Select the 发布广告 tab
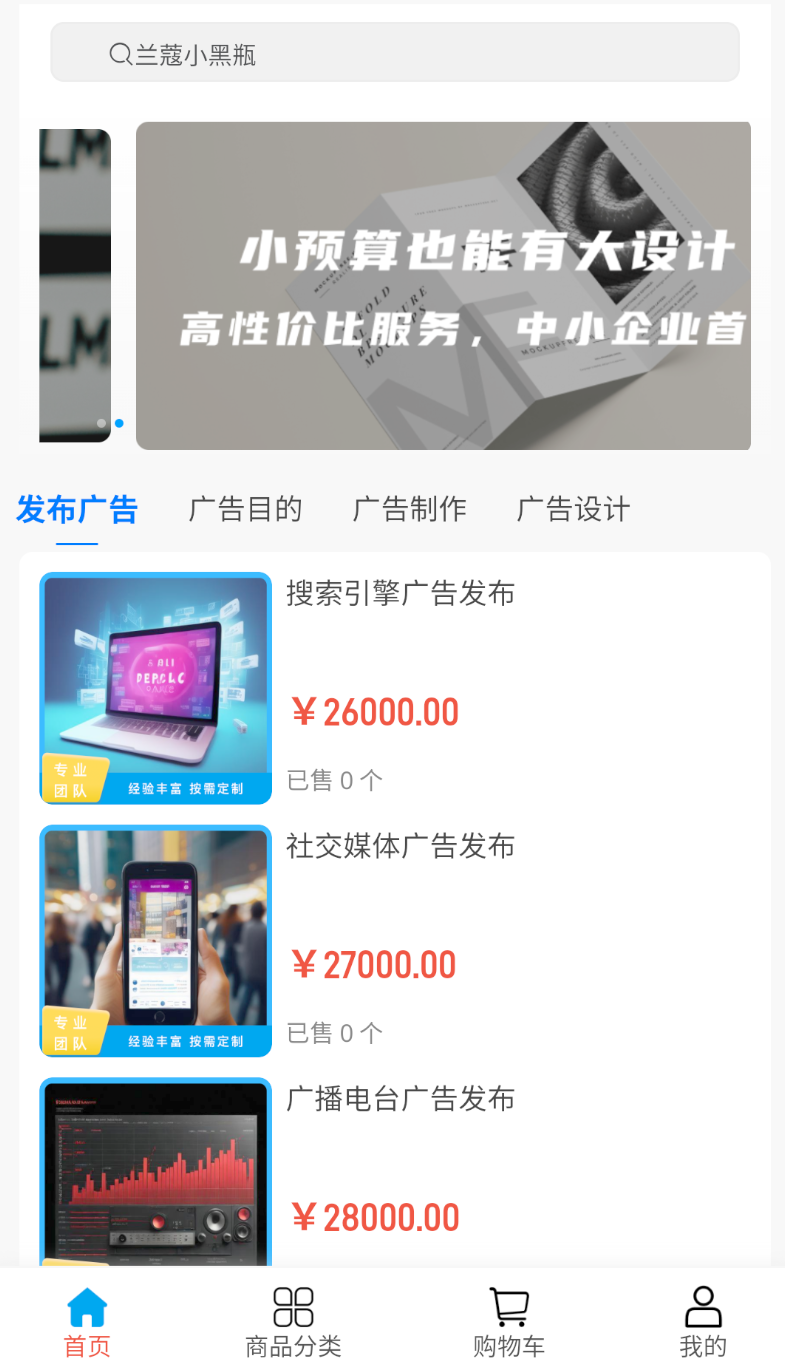The image size is (785, 1359). [x=77, y=509]
